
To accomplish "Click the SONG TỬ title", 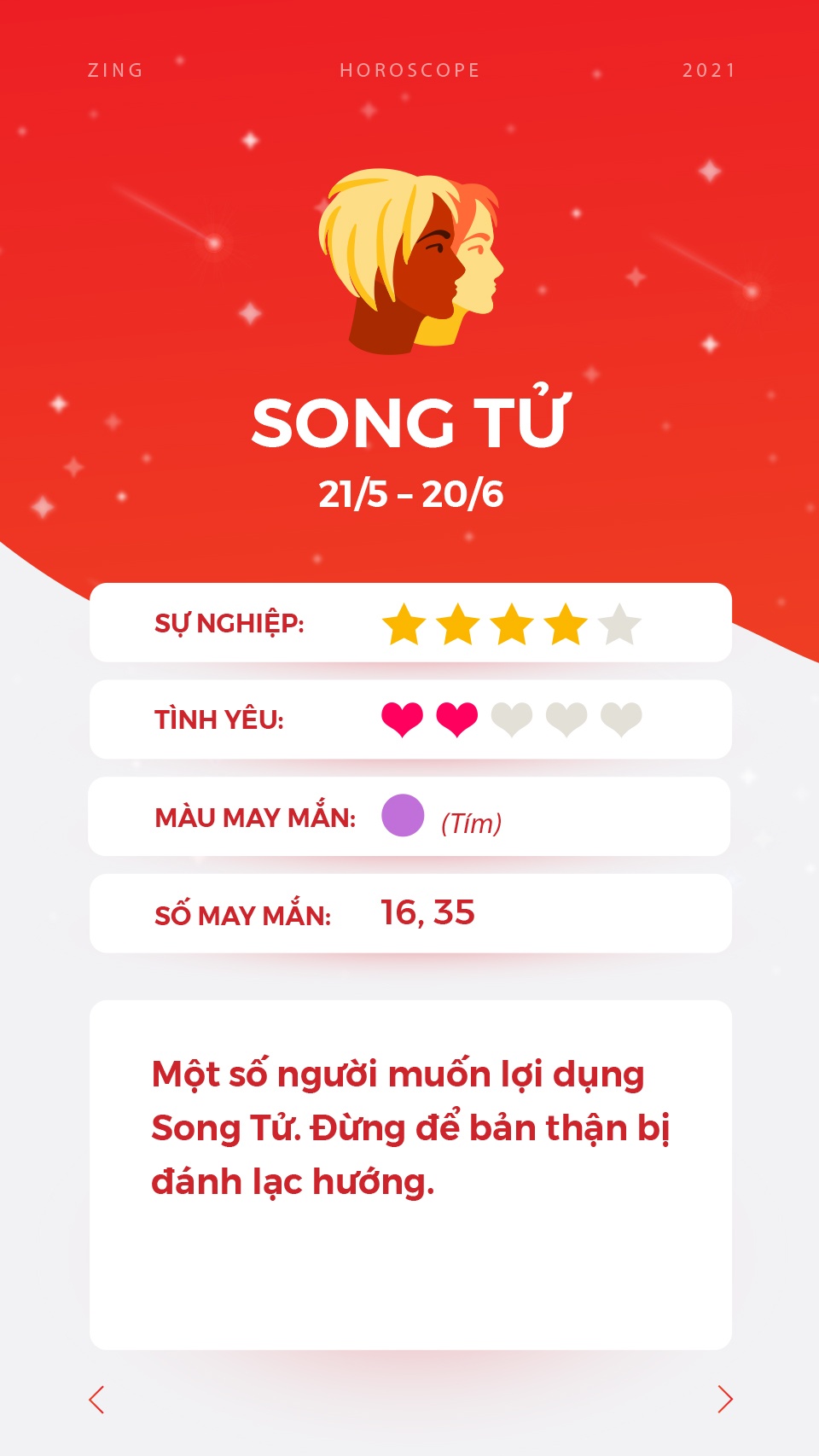I will (x=409, y=422).
